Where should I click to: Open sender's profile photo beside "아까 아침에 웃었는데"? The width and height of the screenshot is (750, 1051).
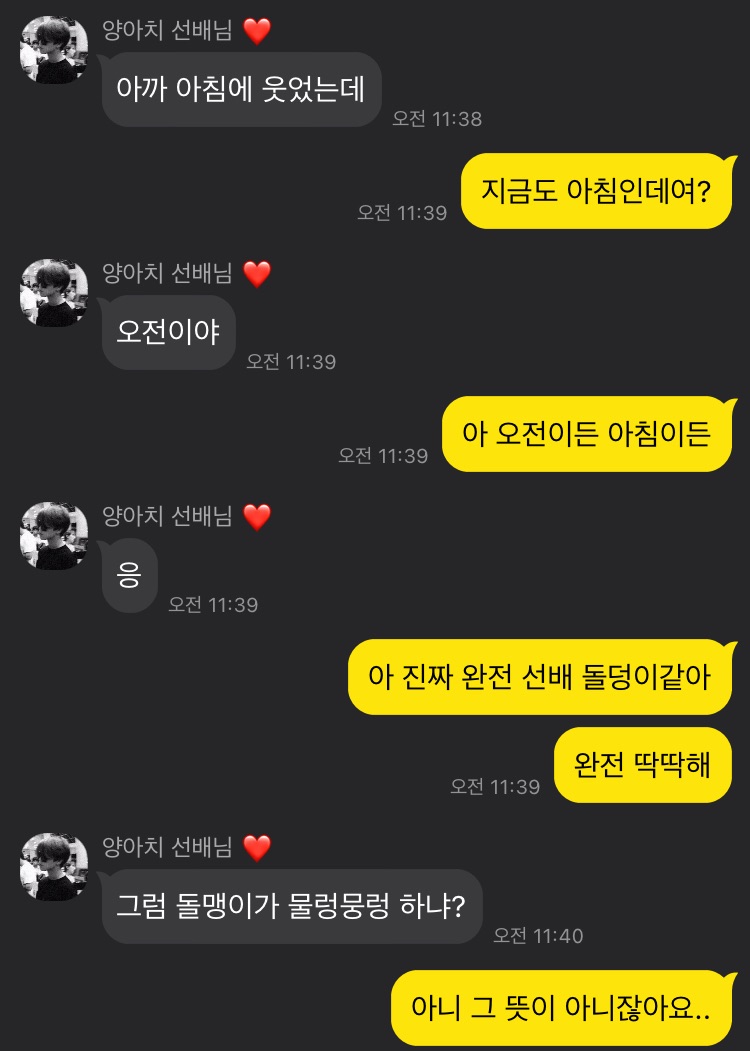[54, 50]
